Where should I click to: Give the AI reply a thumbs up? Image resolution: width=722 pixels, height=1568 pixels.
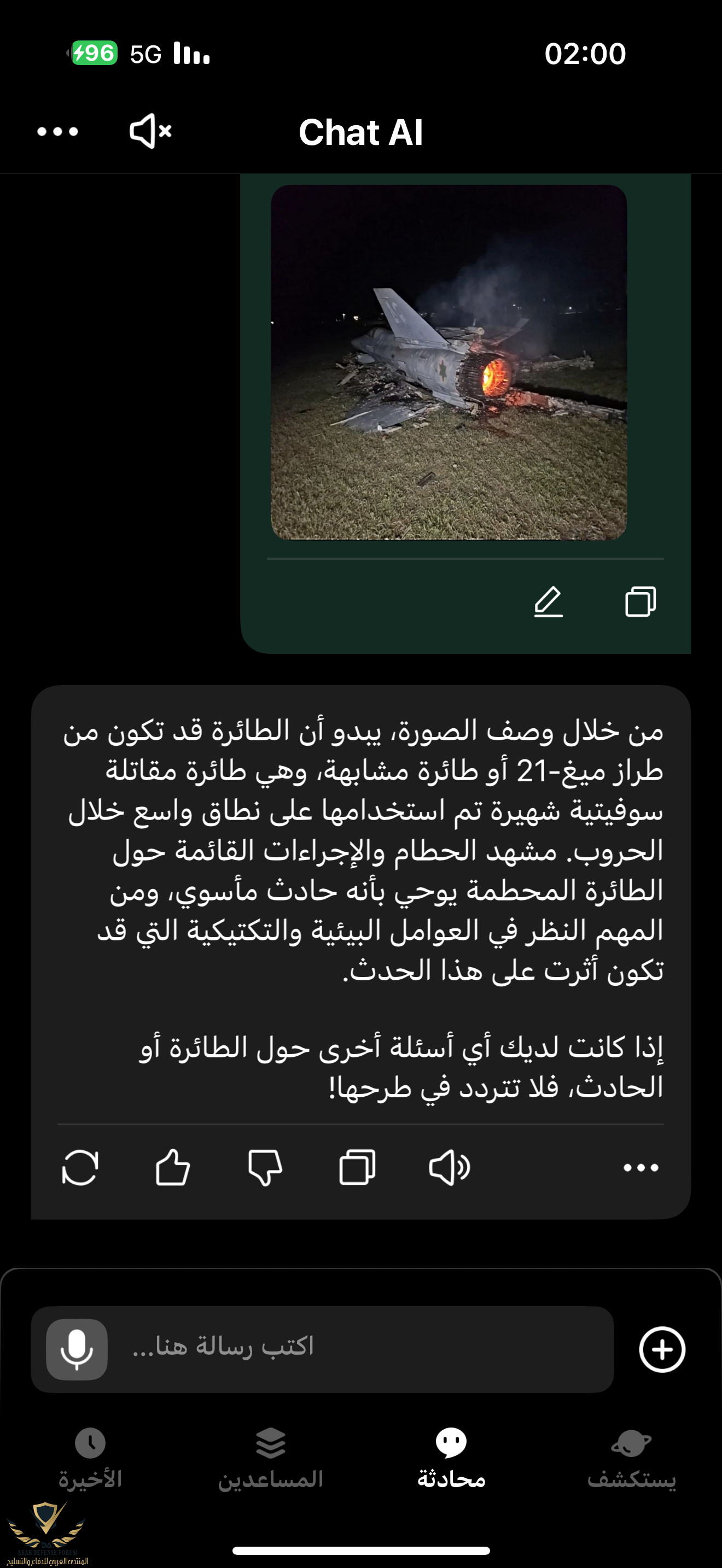tap(173, 1167)
